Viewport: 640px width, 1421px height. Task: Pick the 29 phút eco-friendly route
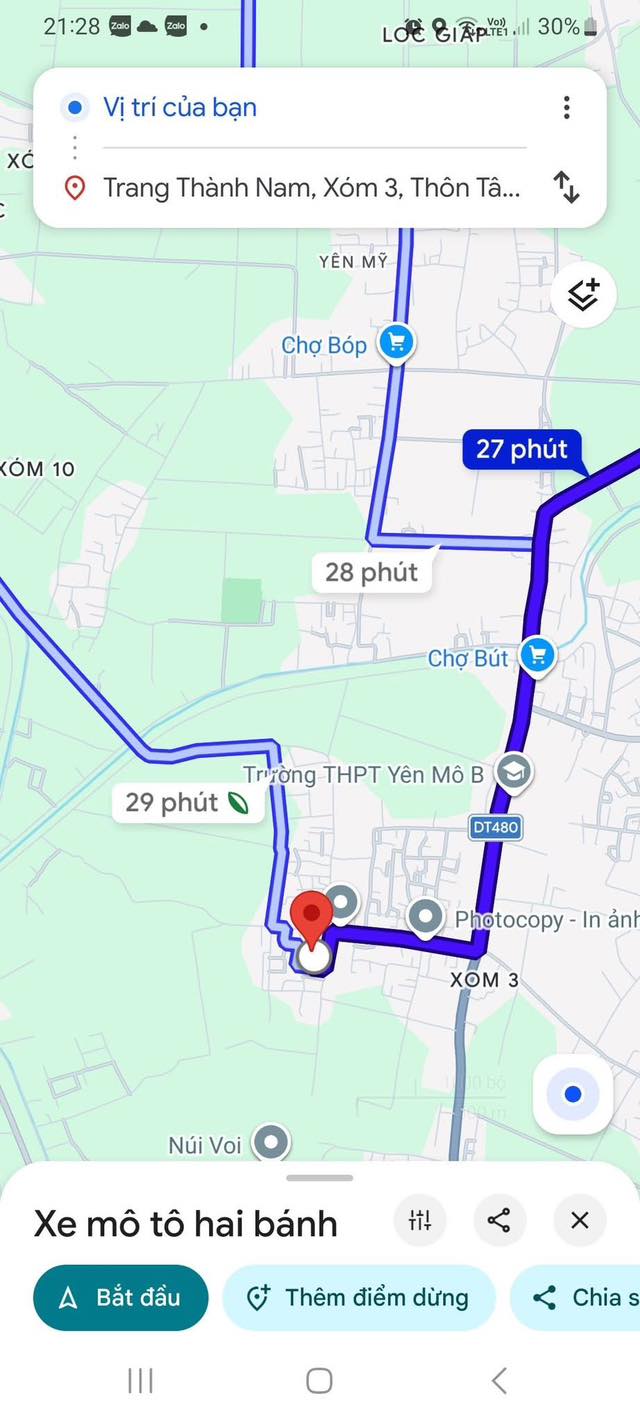185,802
